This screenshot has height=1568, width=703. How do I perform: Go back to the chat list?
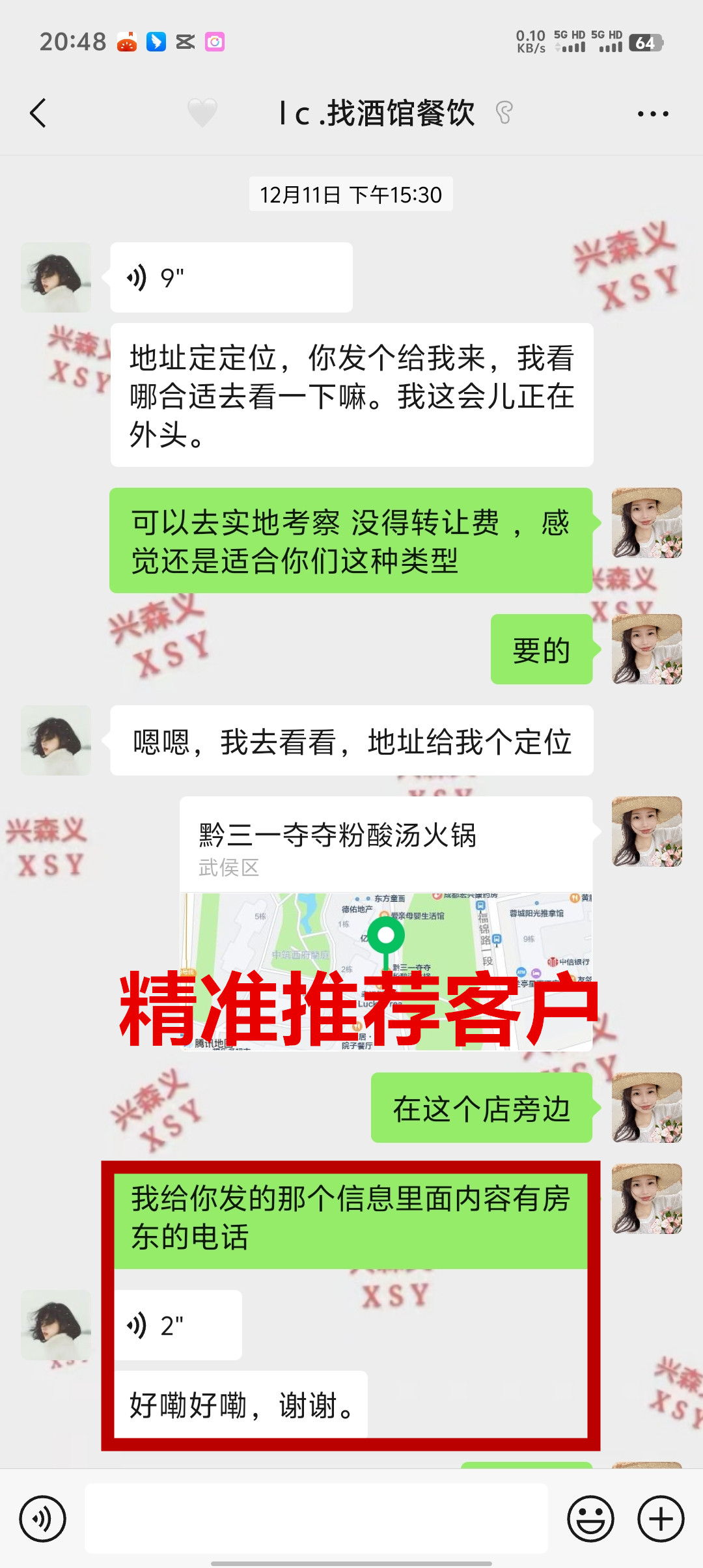(x=38, y=113)
